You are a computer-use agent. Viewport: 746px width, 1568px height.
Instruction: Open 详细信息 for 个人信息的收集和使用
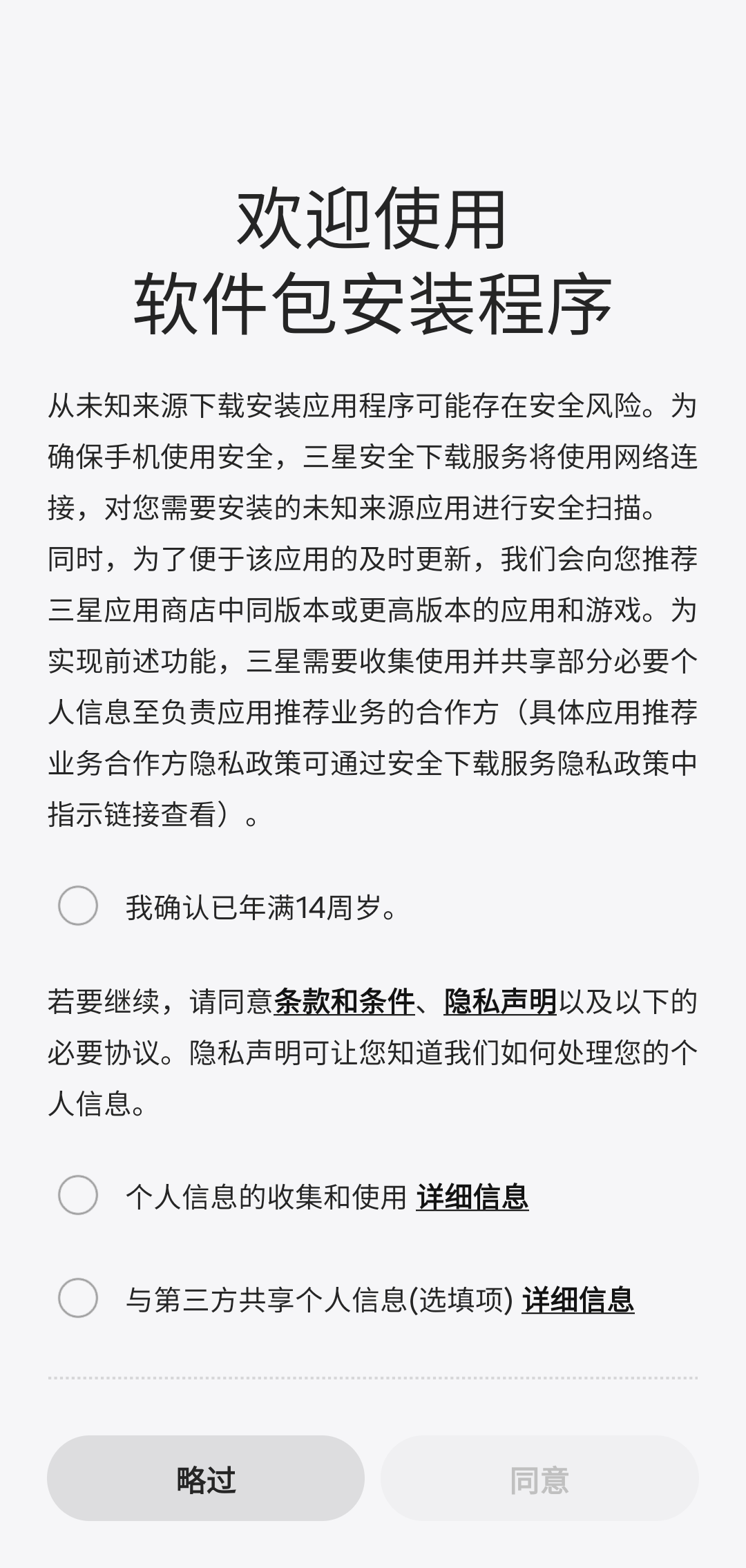(x=472, y=1197)
